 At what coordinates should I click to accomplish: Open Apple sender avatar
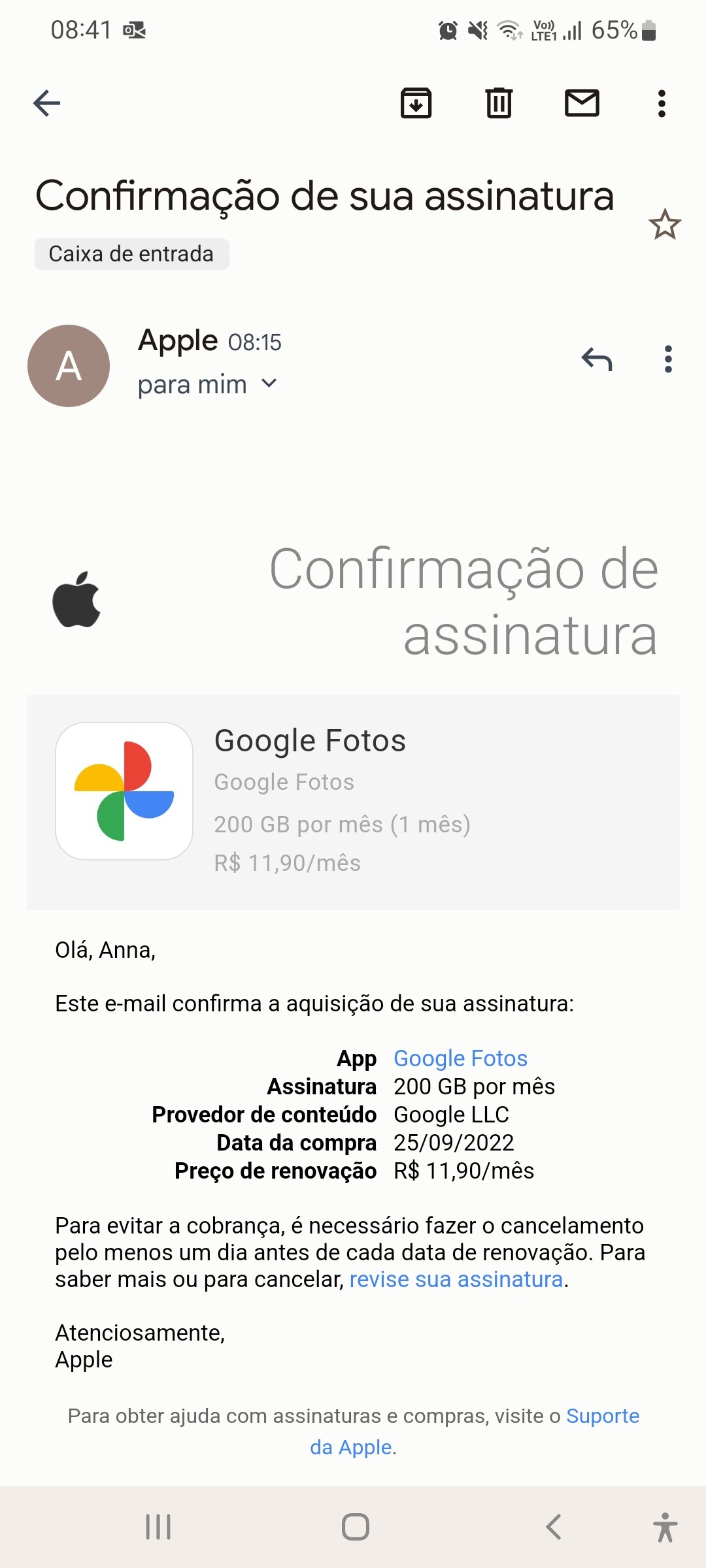[69, 366]
